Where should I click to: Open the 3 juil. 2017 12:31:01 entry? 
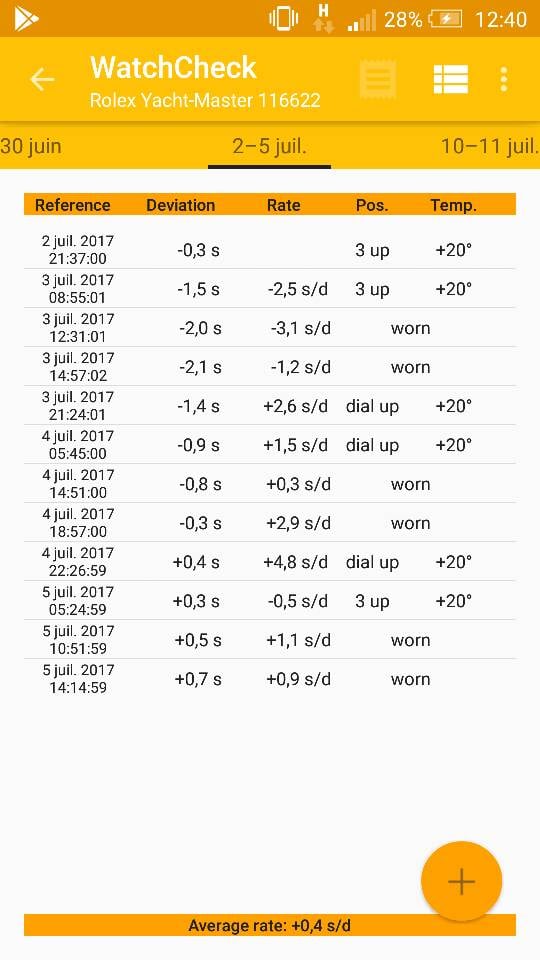pyautogui.click(x=269, y=328)
